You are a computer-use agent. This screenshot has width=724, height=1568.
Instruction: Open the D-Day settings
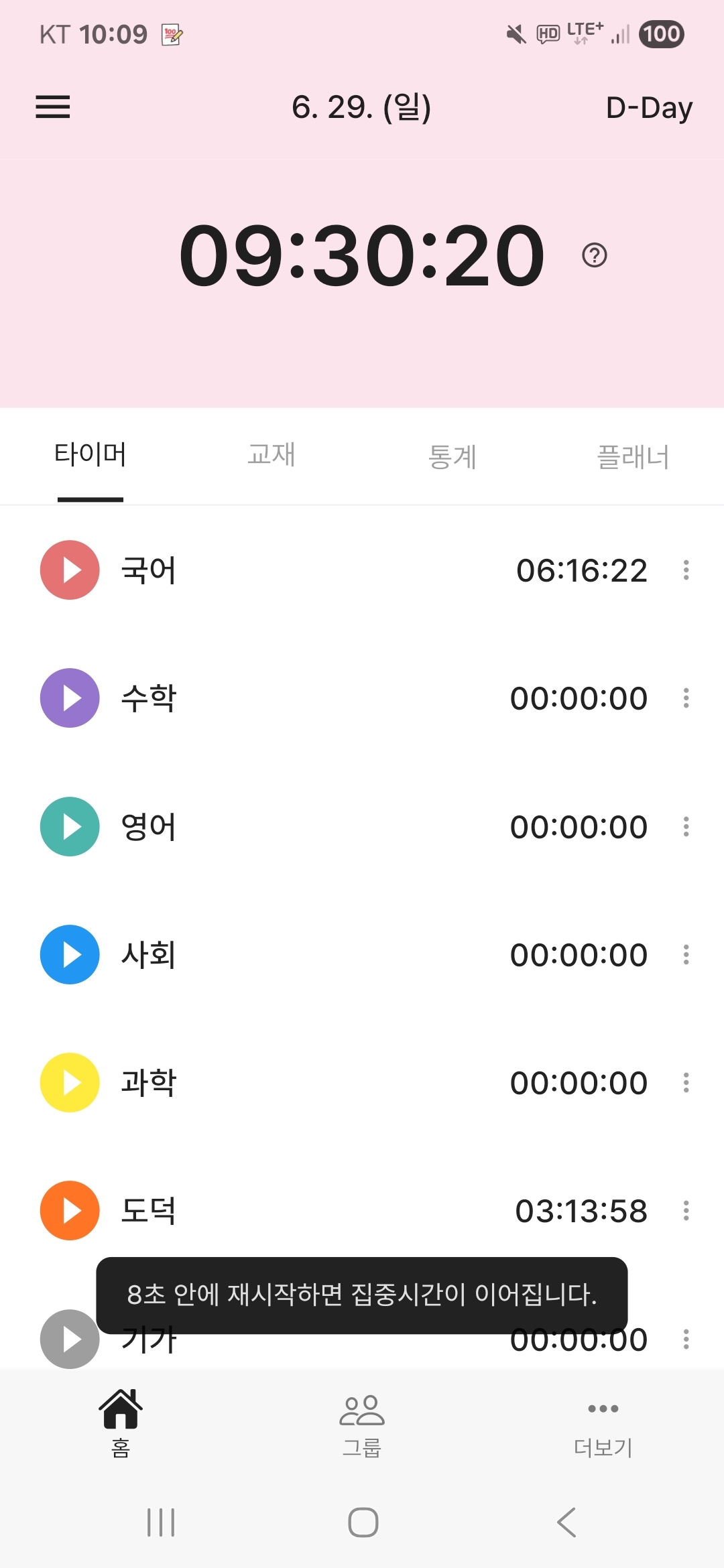pyautogui.click(x=648, y=108)
